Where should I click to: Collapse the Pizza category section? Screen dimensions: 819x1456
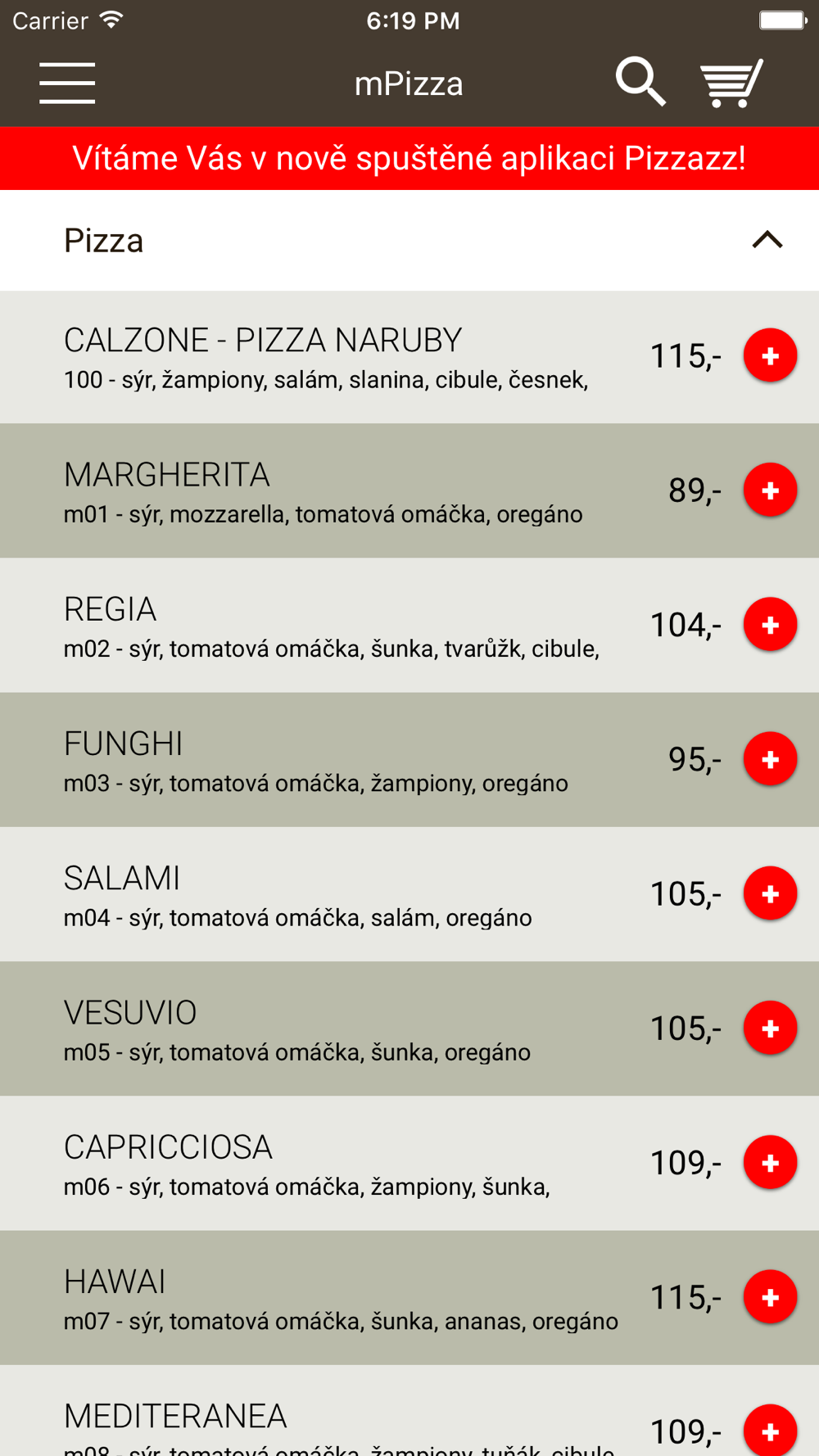767,240
